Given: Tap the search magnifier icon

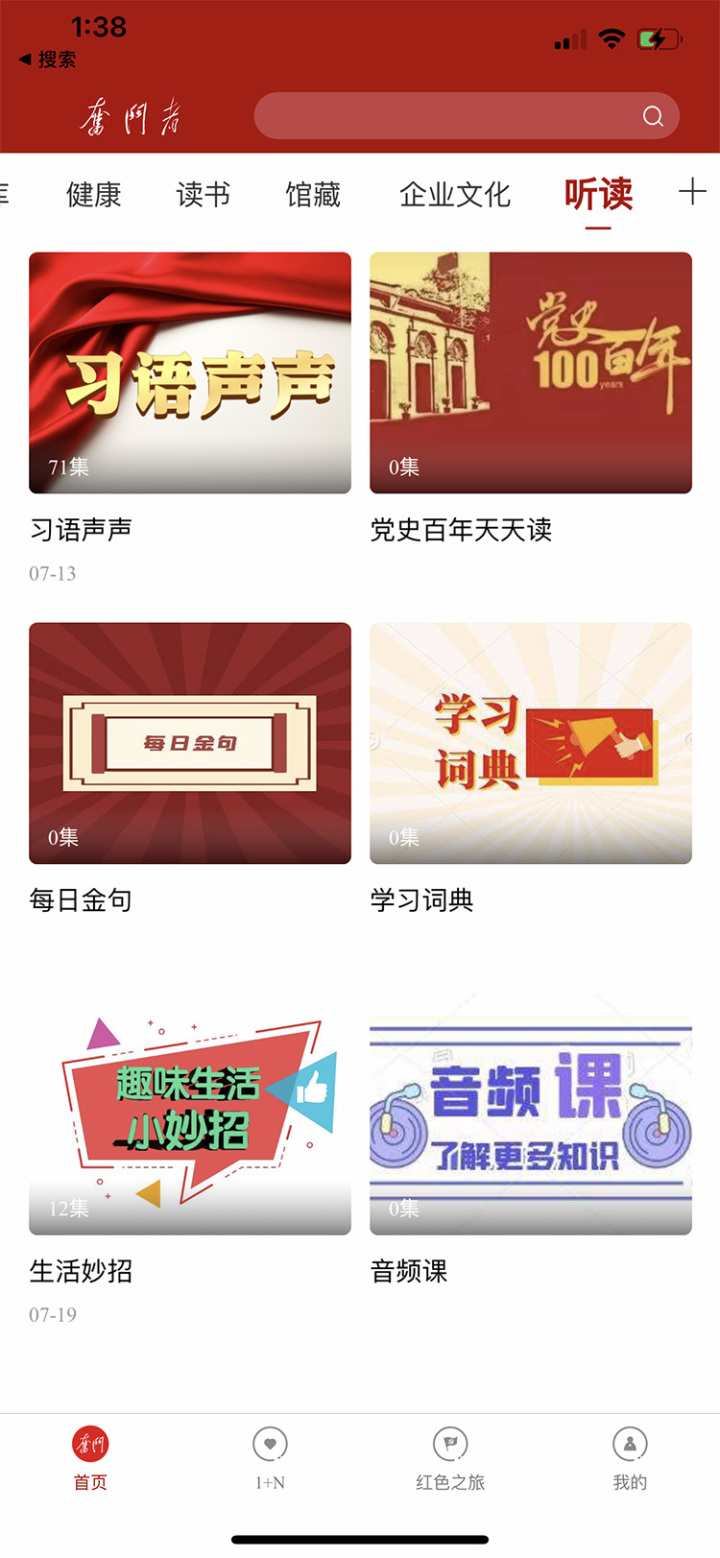Looking at the screenshot, I should [653, 117].
